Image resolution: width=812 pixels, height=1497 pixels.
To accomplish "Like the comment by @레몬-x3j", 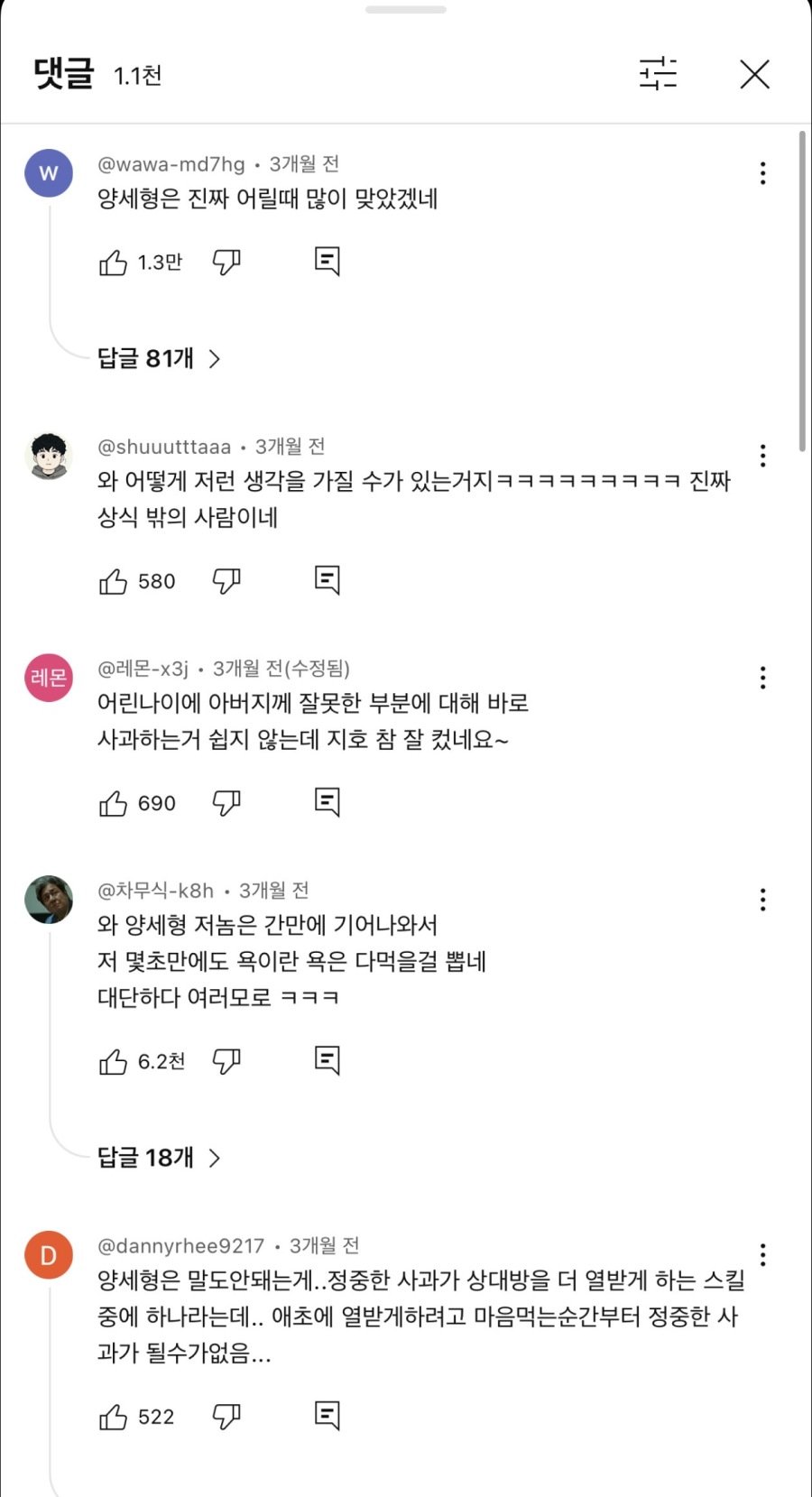I will point(113,803).
